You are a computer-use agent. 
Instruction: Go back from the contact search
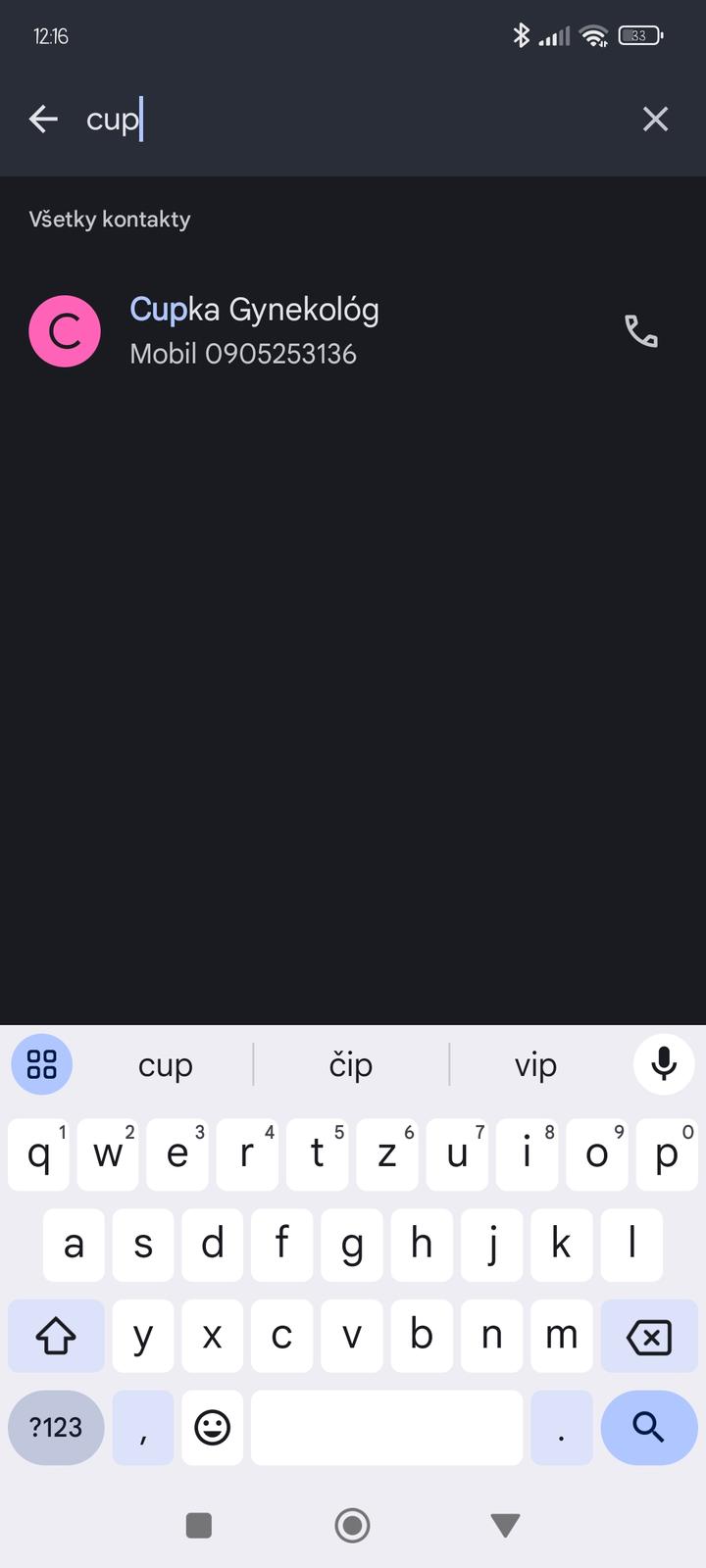pyautogui.click(x=43, y=120)
